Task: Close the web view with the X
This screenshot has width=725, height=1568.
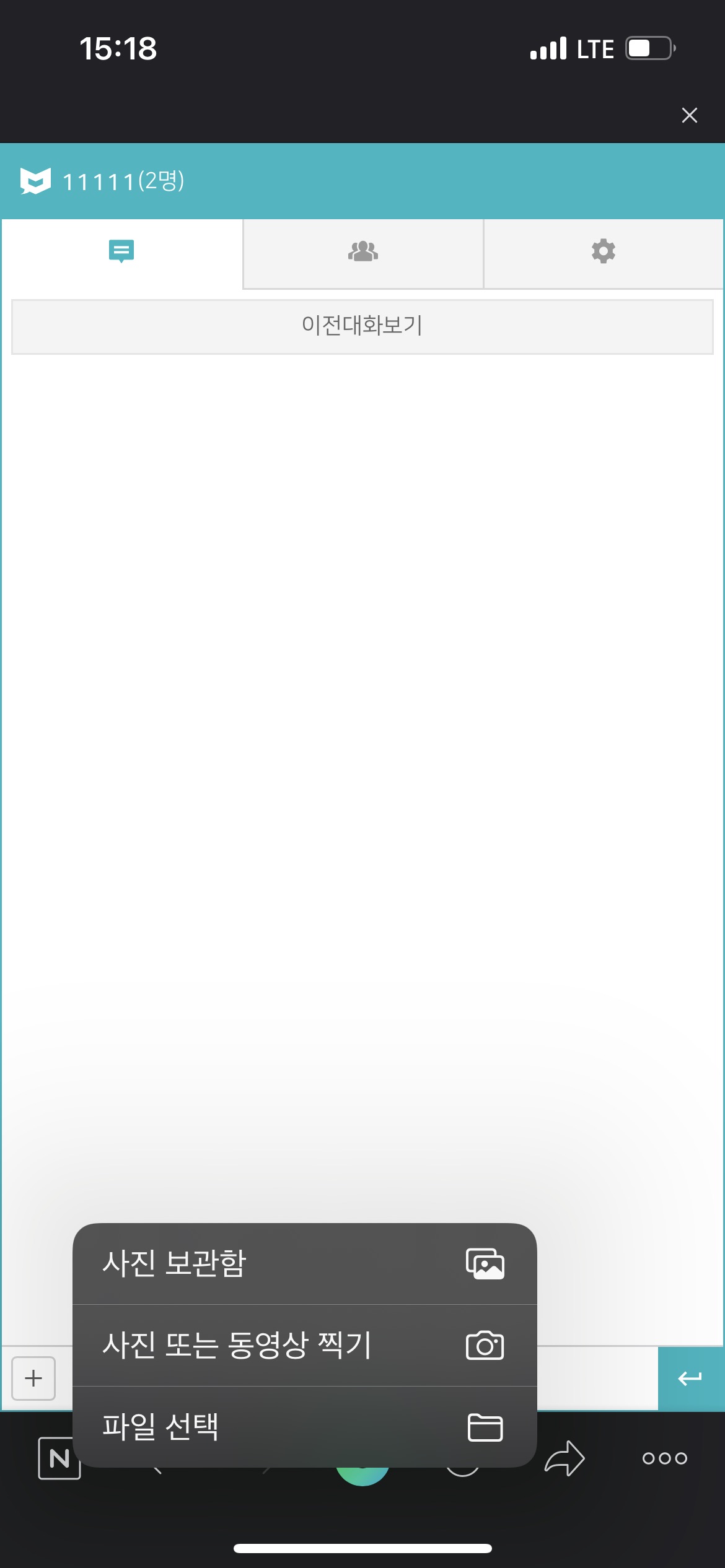Action: (689, 115)
